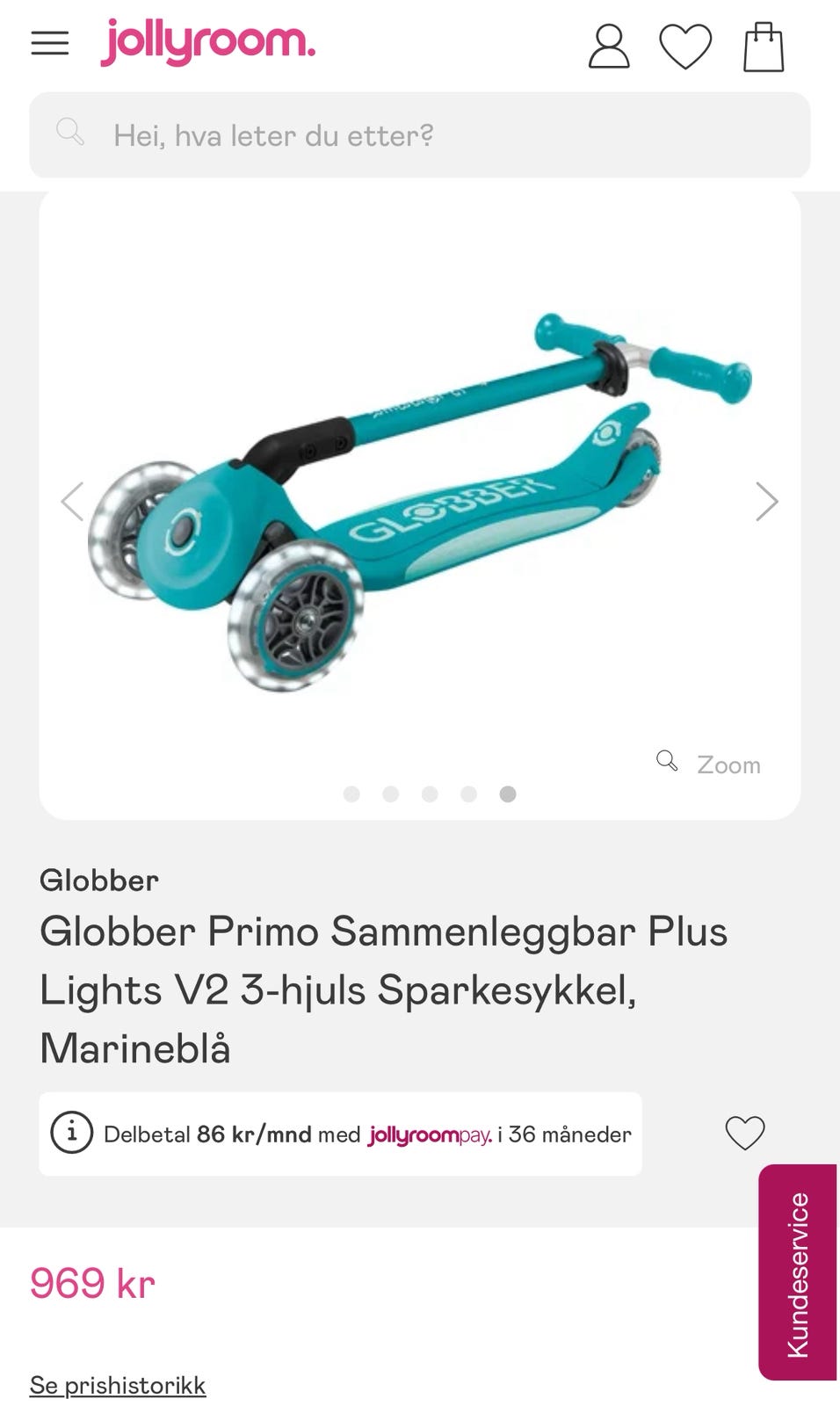This screenshot has width=840, height=1406.
Task: Open the hamburger navigation menu
Action: (50, 44)
